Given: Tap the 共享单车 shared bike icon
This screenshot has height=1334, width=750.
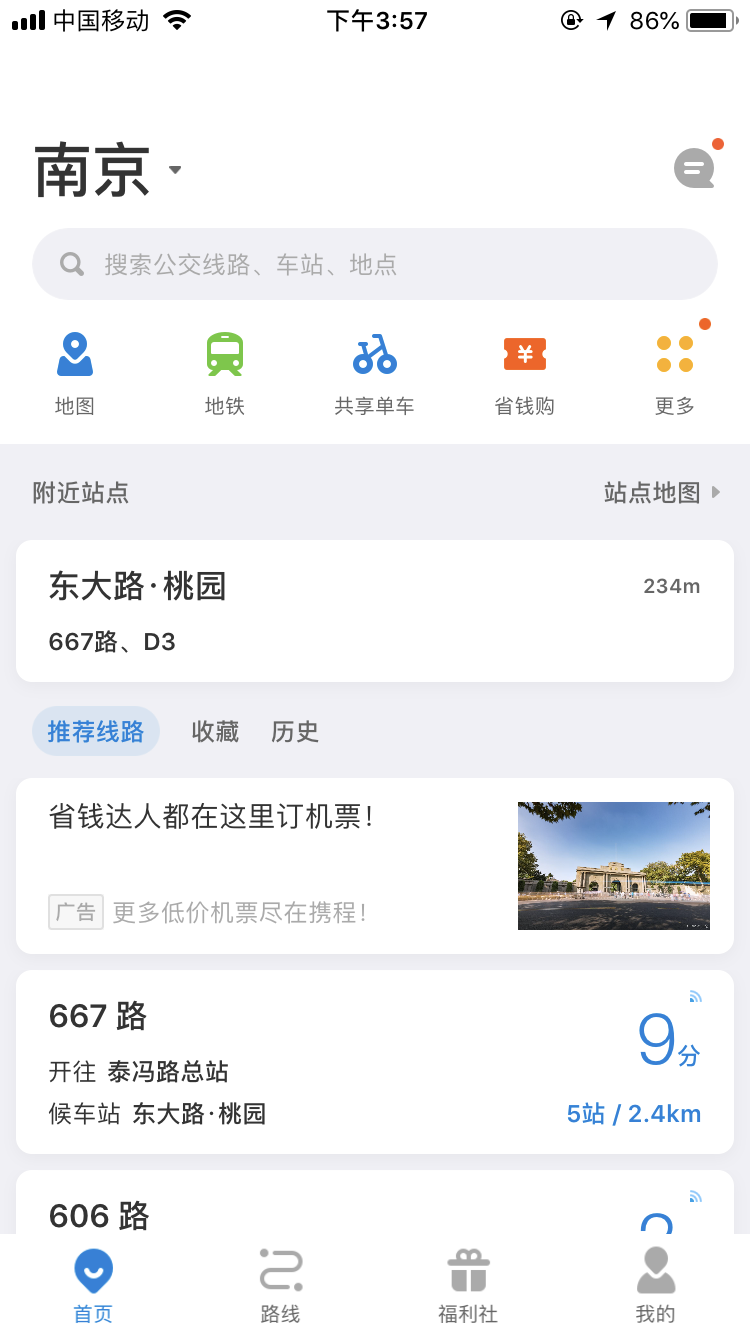Looking at the screenshot, I should pyautogui.click(x=375, y=355).
